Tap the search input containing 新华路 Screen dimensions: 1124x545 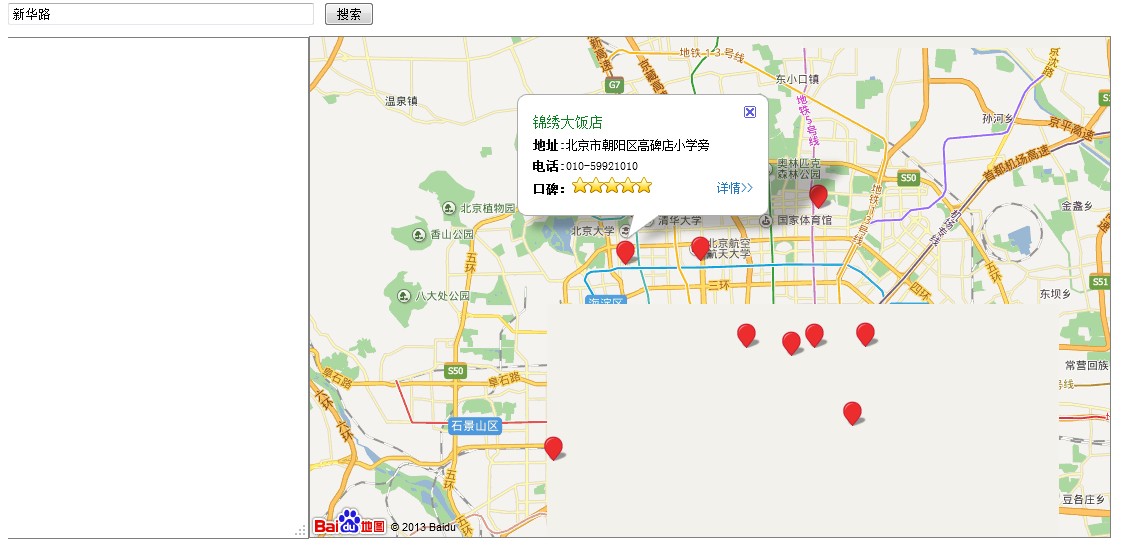click(x=160, y=14)
